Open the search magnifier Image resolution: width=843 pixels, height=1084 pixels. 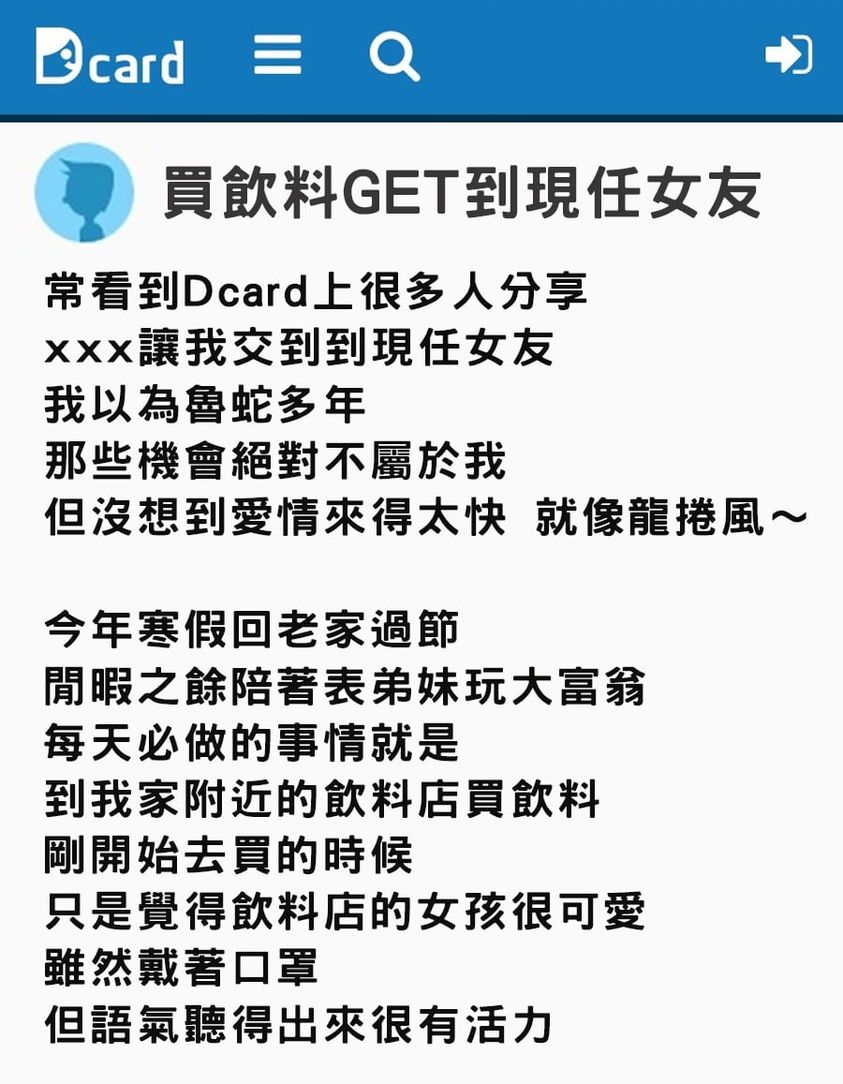tap(393, 56)
